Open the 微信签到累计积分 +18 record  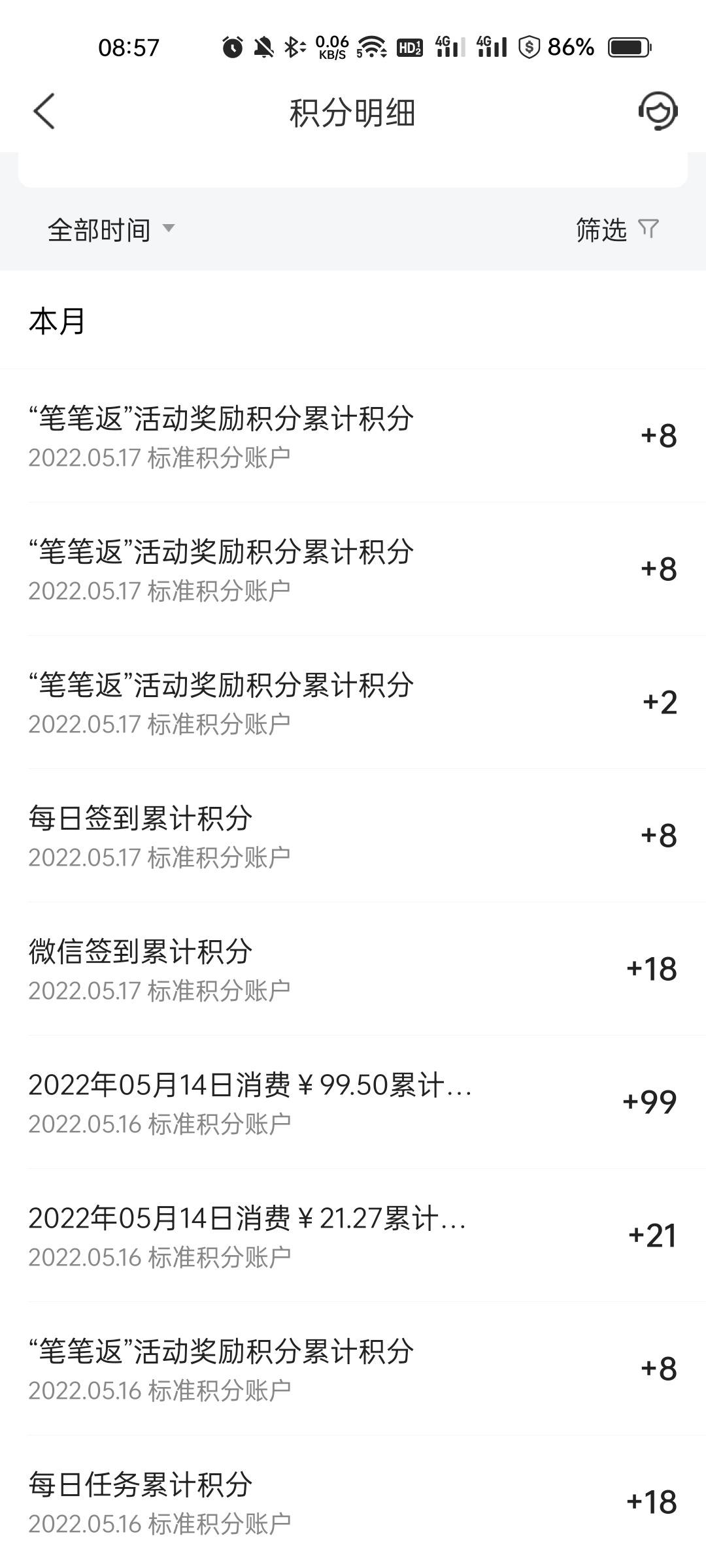point(353,969)
